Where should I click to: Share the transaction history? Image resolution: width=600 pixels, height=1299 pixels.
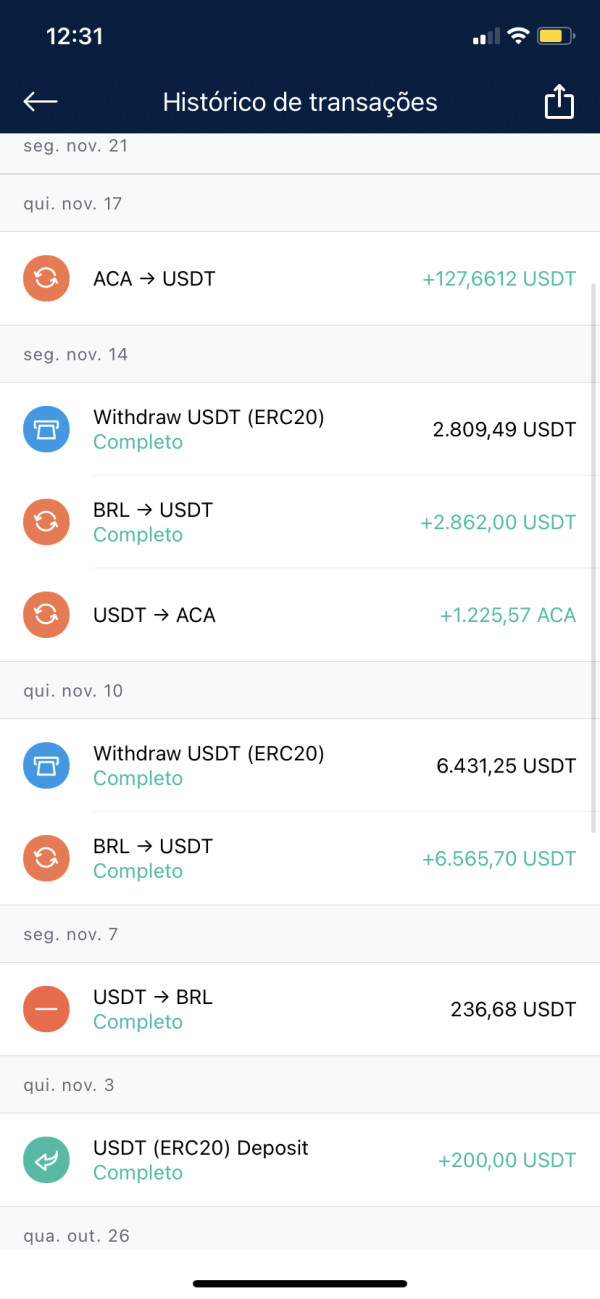tap(559, 102)
